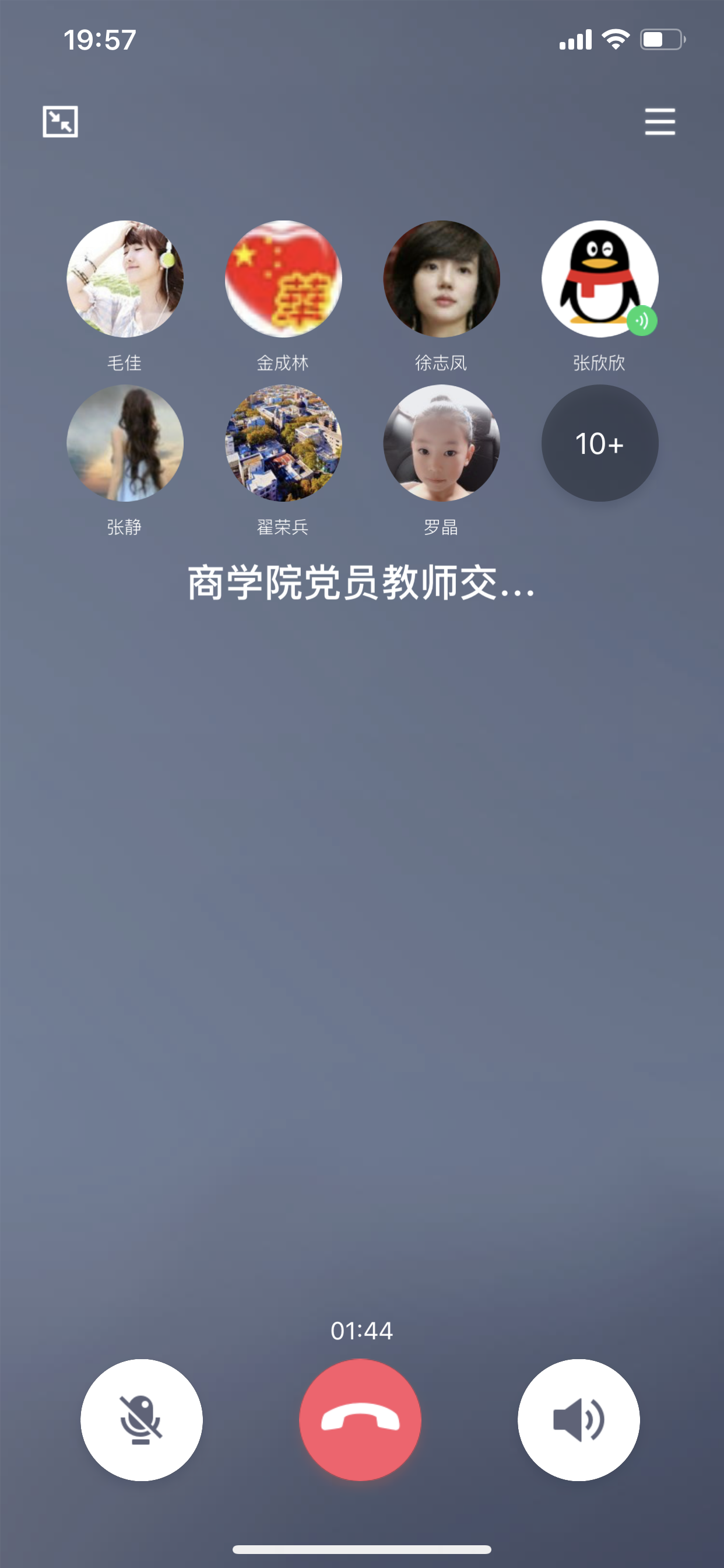This screenshot has width=724, height=1568.
Task: Toggle the speaker button
Action: coord(578,1419)
